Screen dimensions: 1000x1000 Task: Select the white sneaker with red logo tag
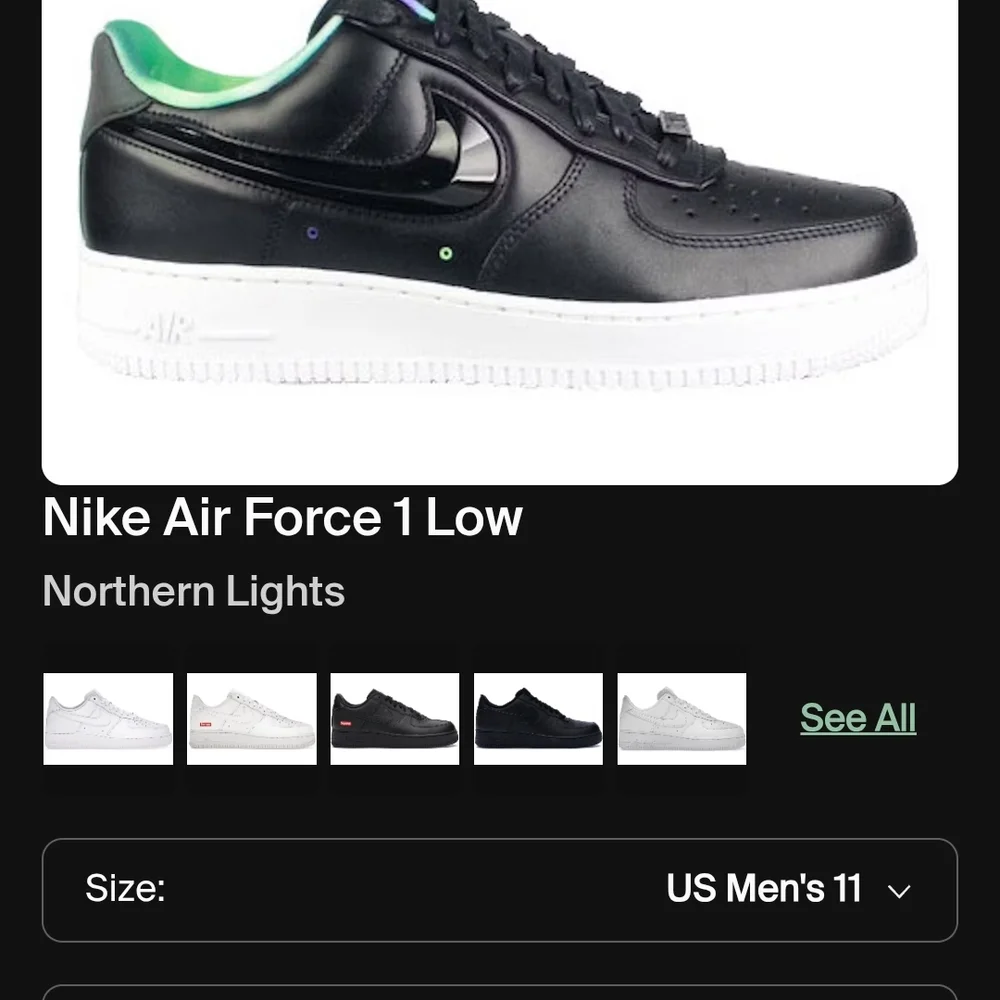(x=252, y=719)
